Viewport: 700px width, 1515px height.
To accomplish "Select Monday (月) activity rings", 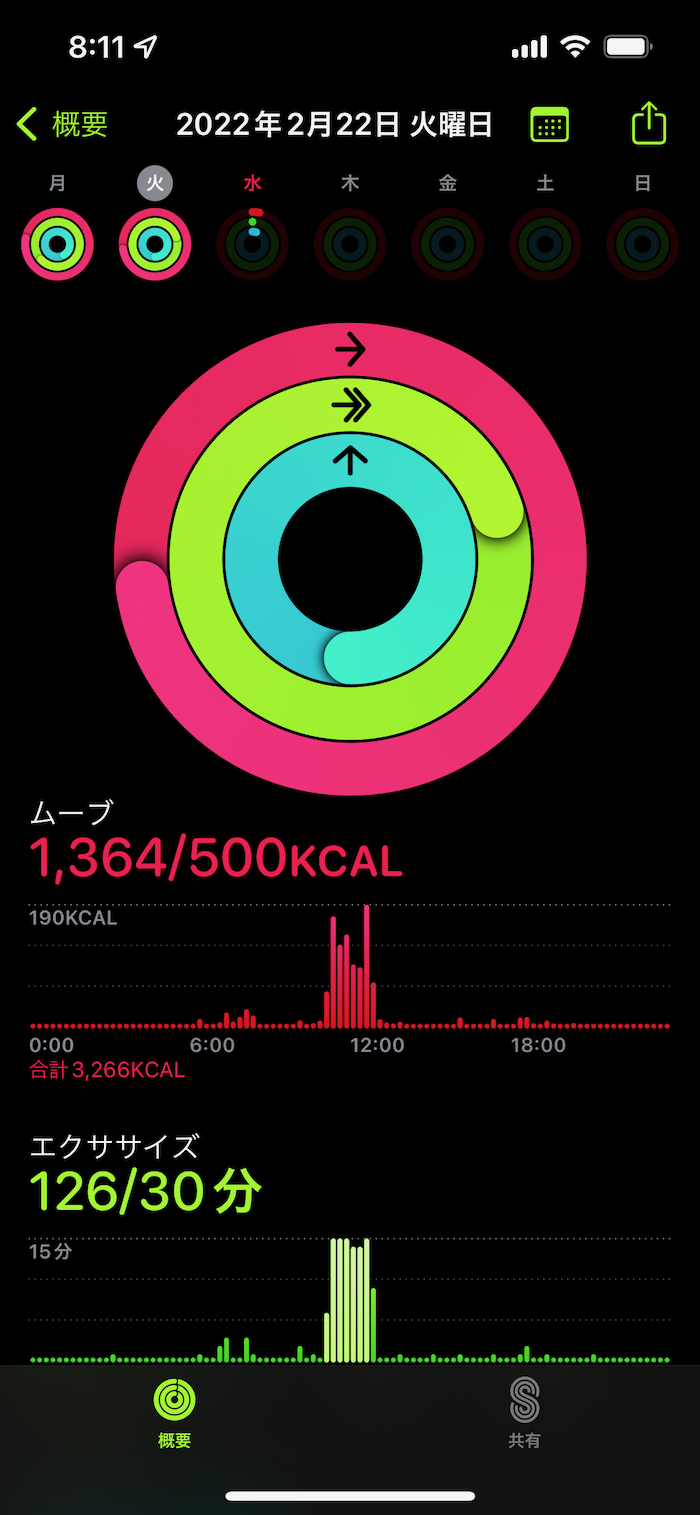I will click(57, 244).
